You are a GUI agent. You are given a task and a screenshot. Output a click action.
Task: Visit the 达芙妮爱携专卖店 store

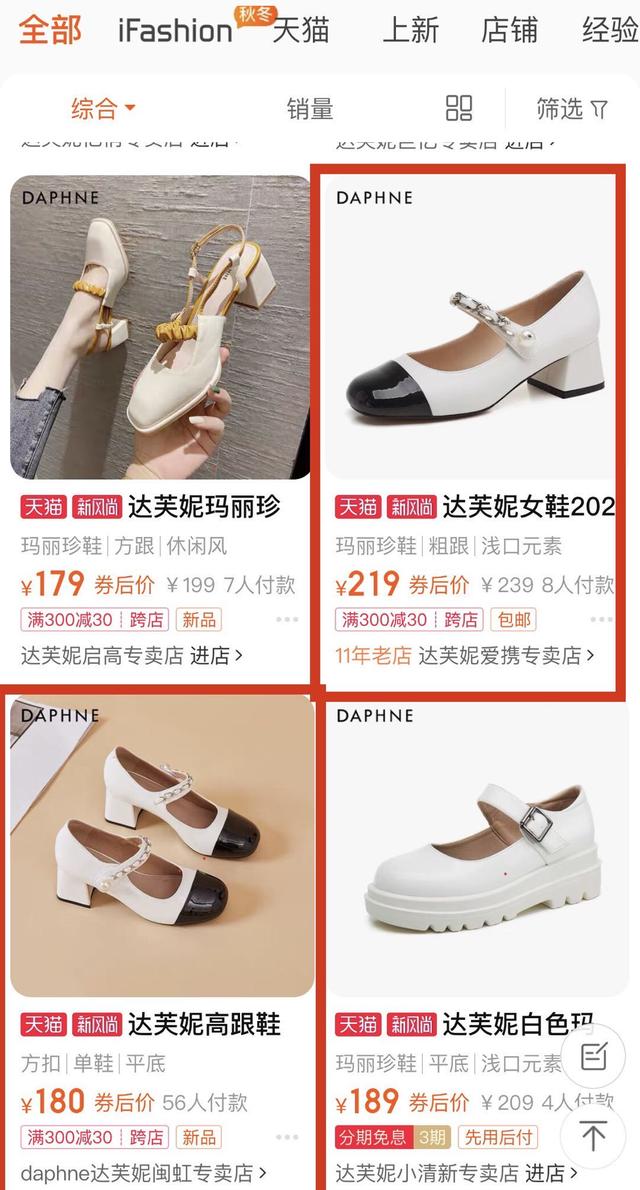tap(506, 655)
